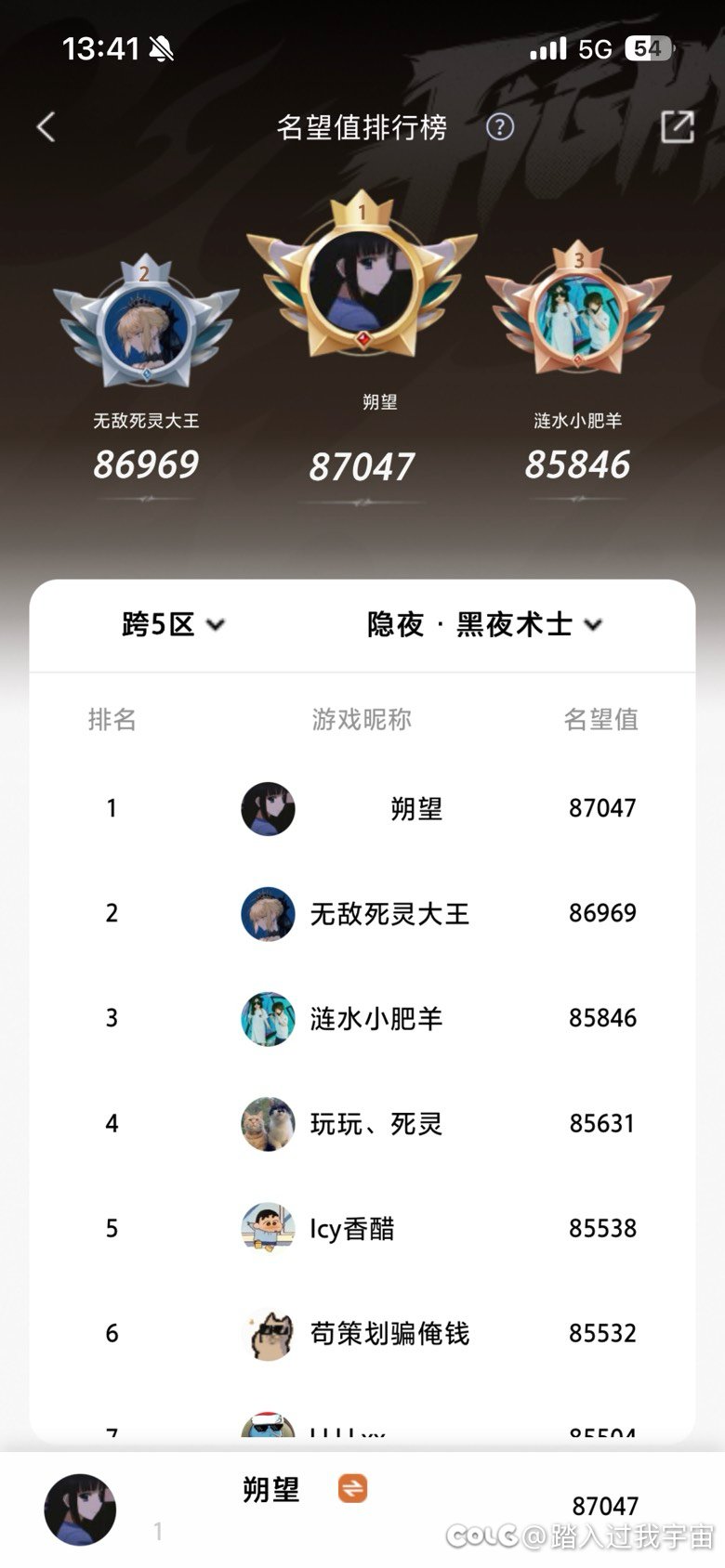This screenshot has height=1568, width=725.
Task: Tap the battery indicator showing 54
Action: (x=649, y=47)
